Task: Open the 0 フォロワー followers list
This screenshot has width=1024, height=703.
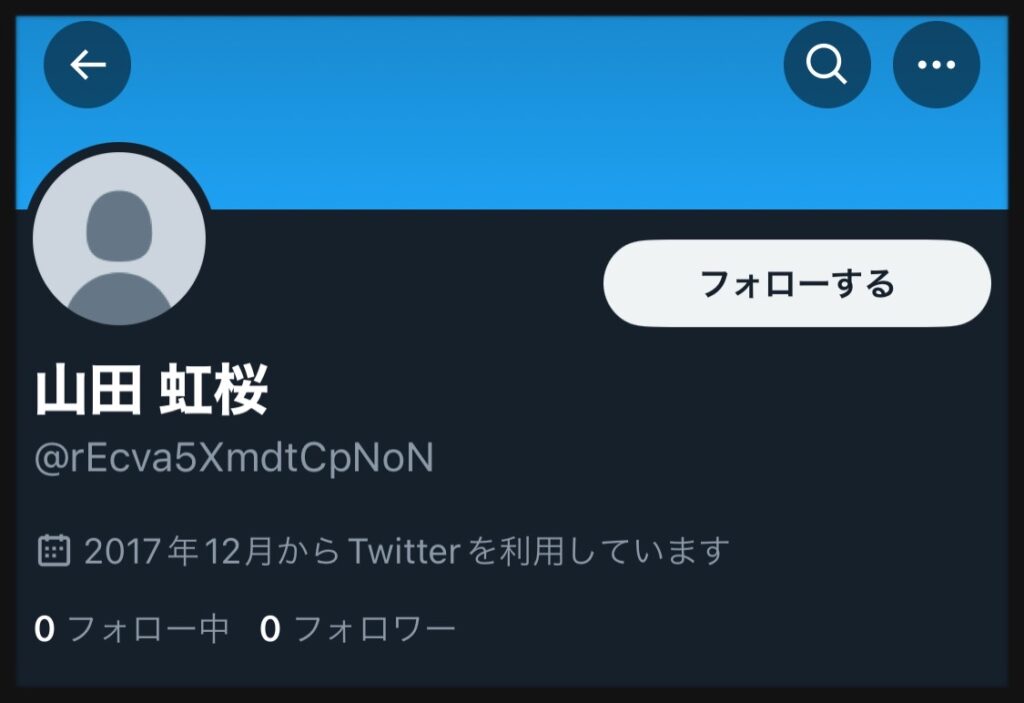Action: (x=357, y=629)
